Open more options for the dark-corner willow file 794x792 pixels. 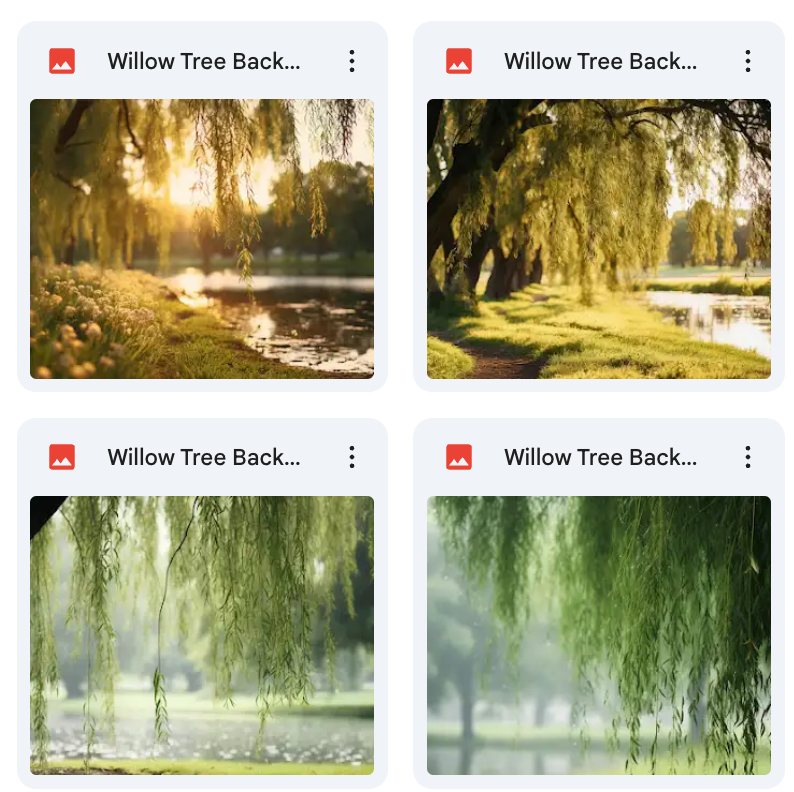pyautogui.click(x=351, y=457)
